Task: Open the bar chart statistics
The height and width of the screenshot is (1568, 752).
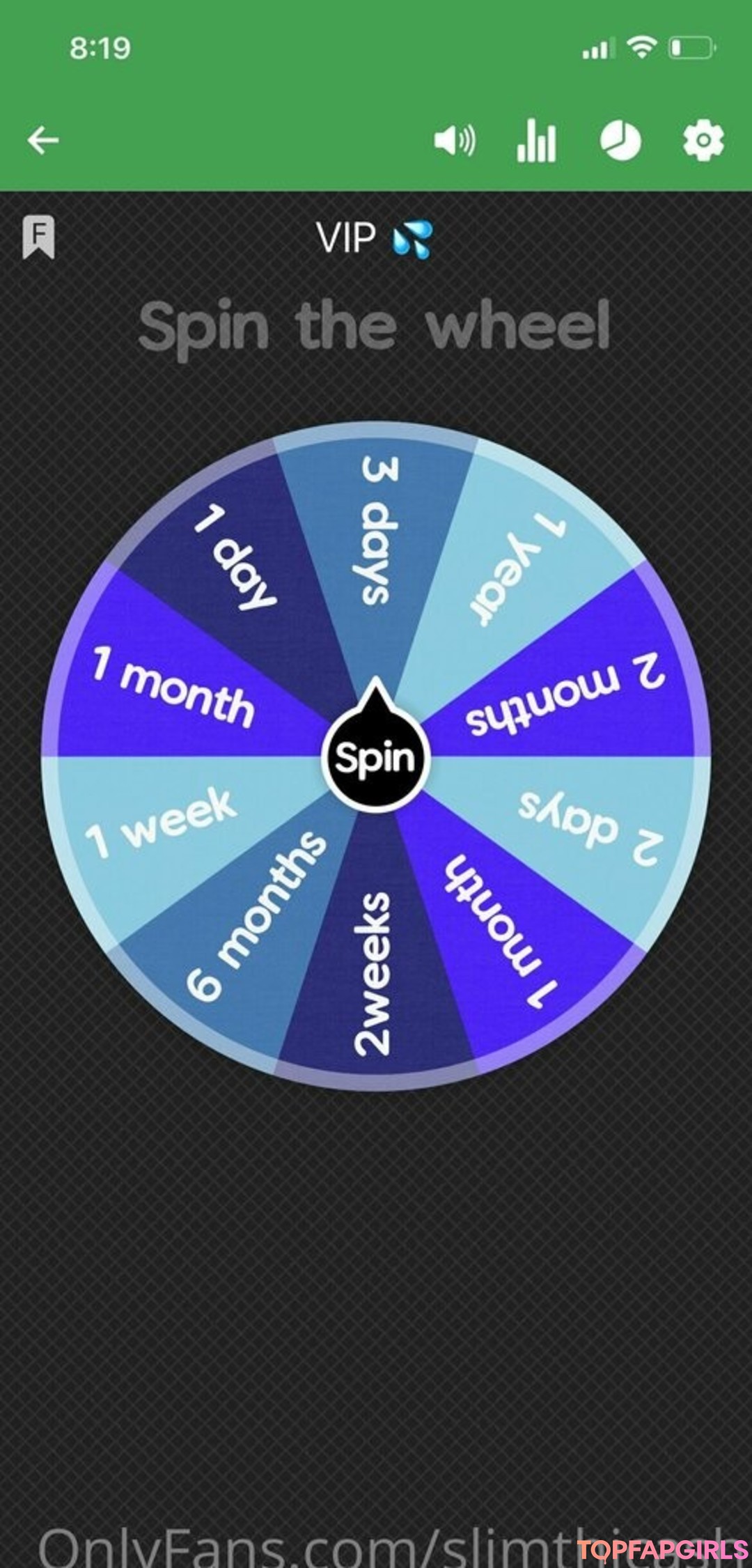Action: coord(536,140)
